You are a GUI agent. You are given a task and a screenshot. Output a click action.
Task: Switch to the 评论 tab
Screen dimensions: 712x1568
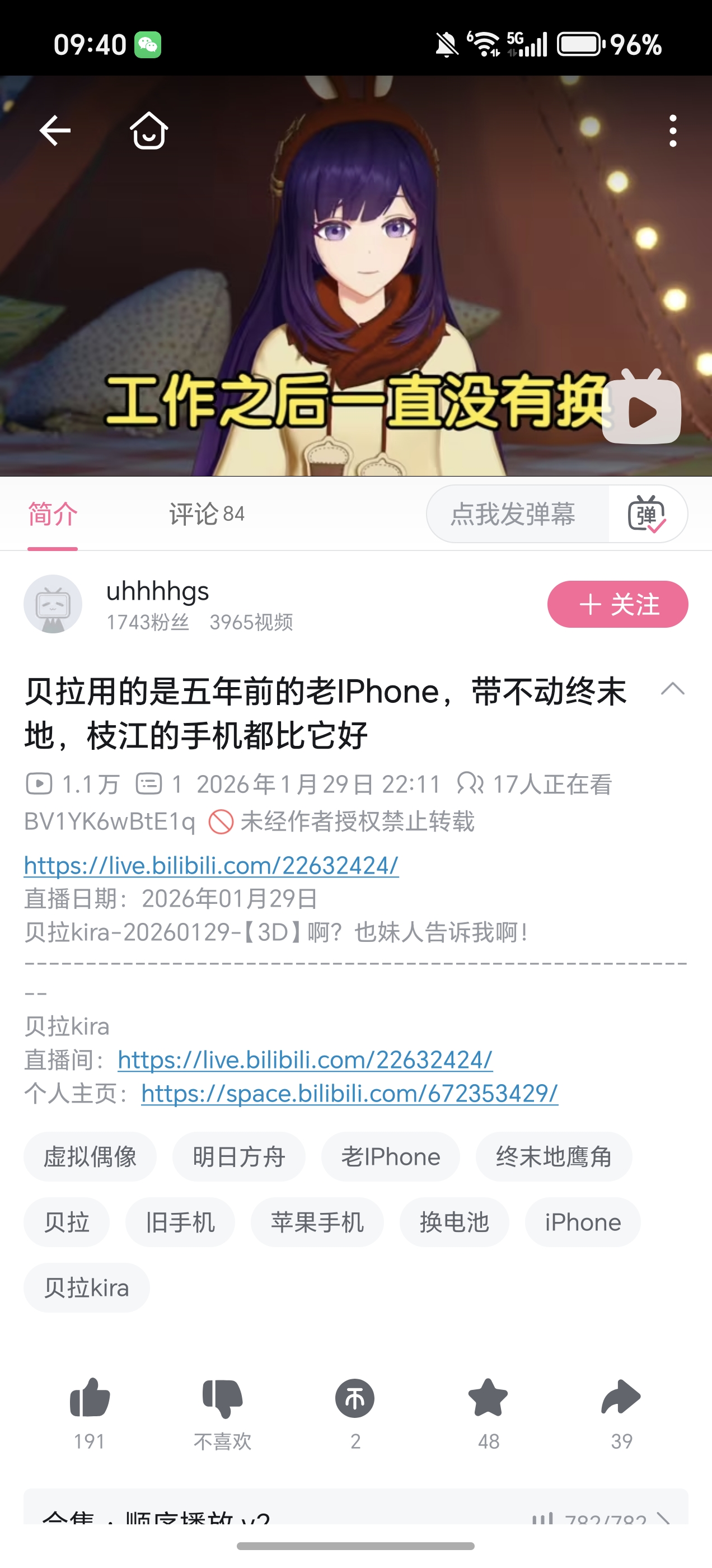coord(207,514)
